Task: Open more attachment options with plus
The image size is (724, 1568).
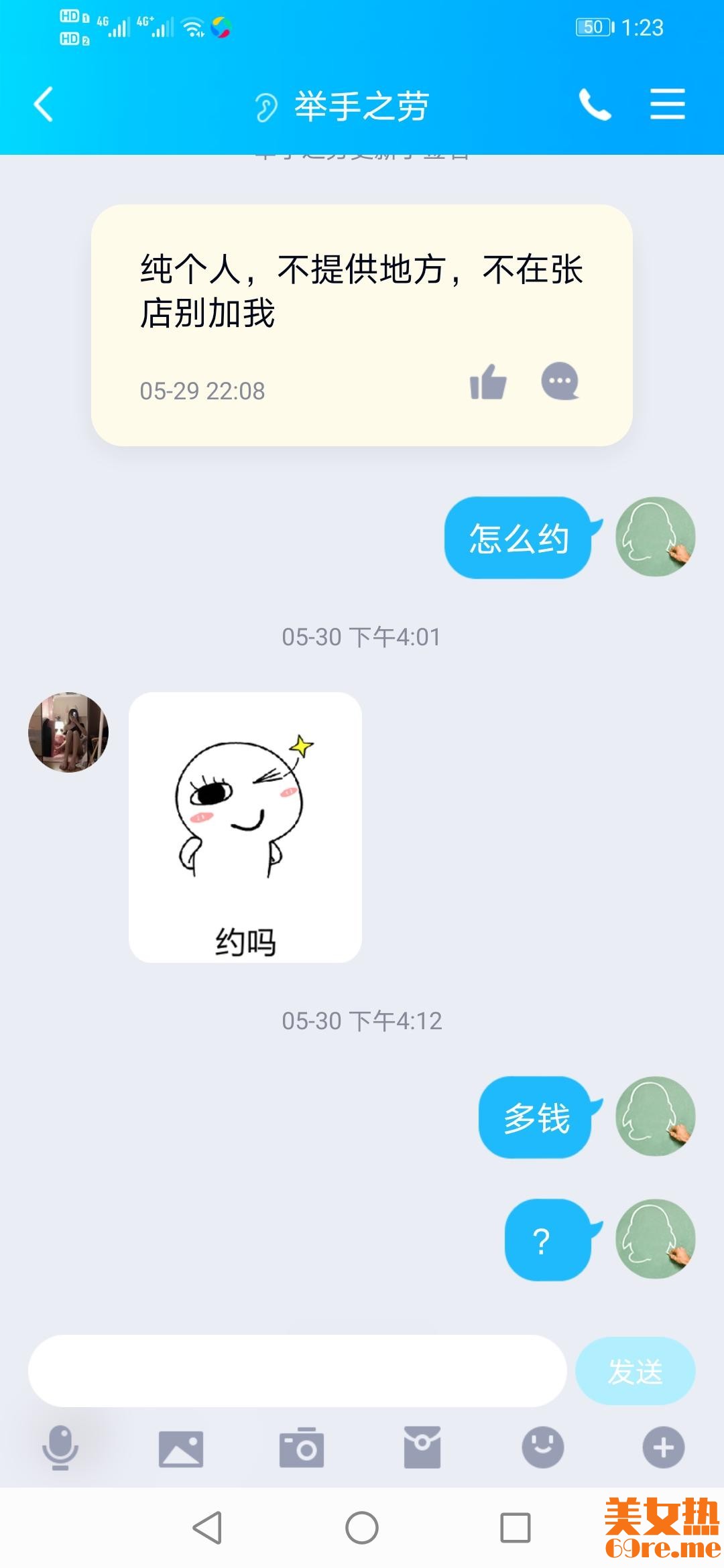Action: (x=664, y=1447)
